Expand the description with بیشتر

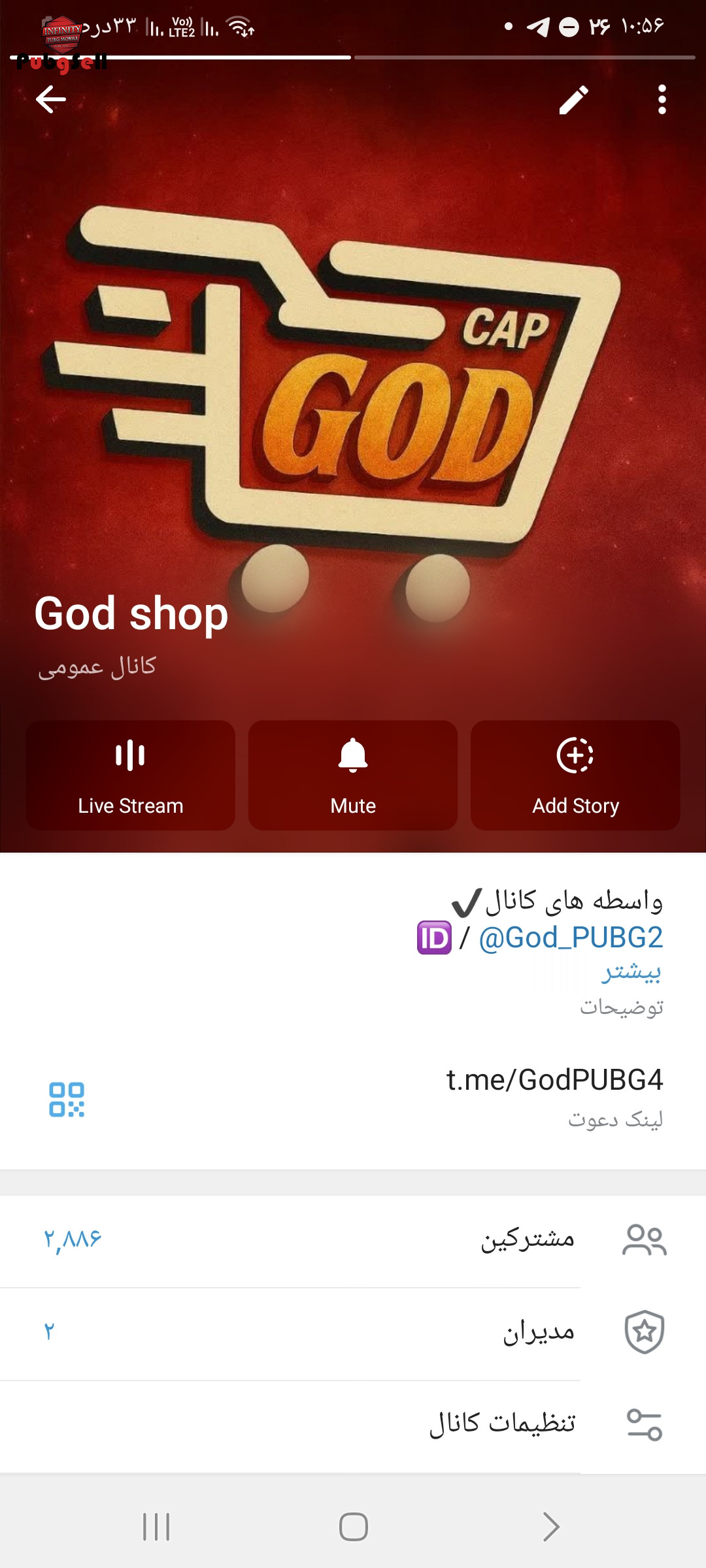[631, 972]
